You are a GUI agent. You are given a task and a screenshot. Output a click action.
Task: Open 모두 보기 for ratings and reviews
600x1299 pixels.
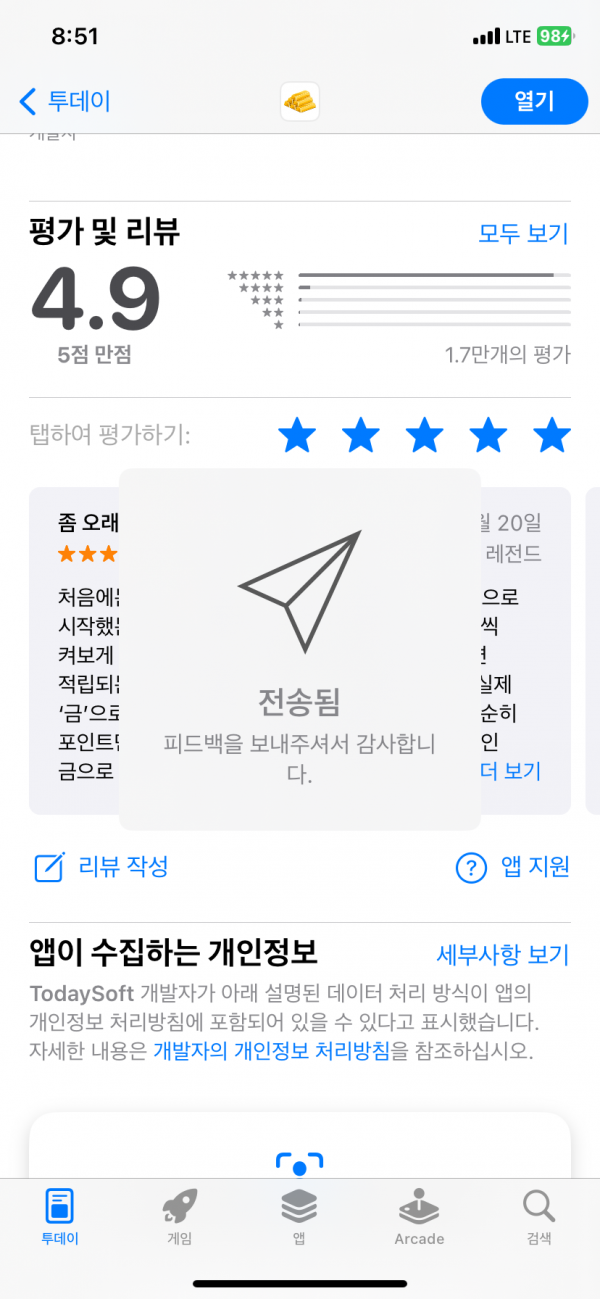pos(523,234)
